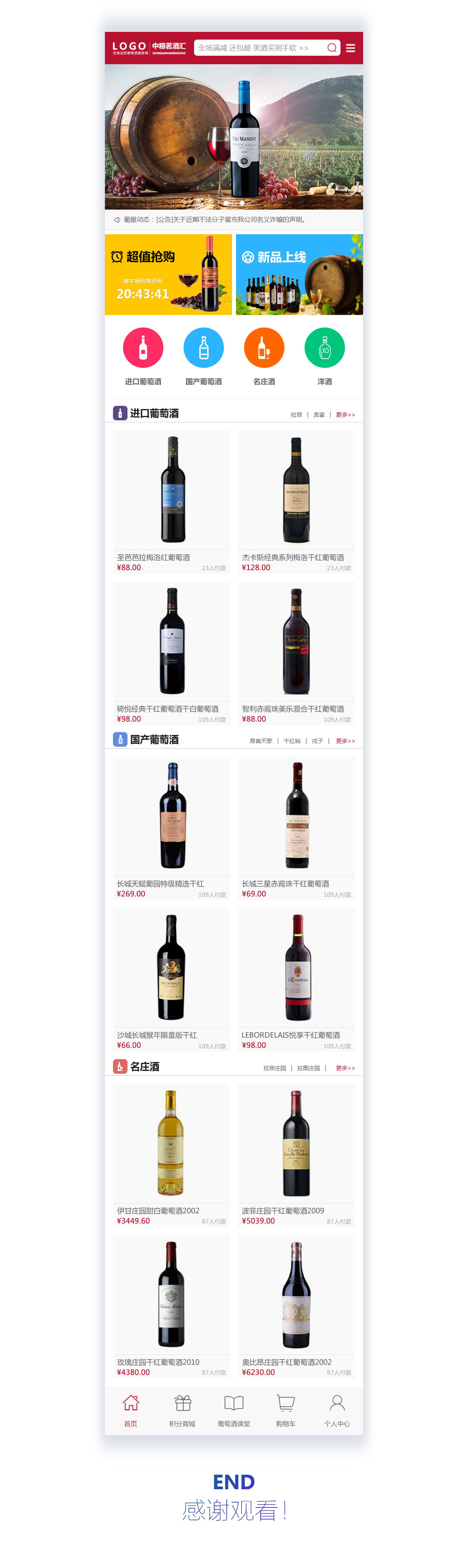Go to the 葡萄酒课堂 tab
Screen dimensions: 468x1568
pyautogui.click(x=234, y=1411)
